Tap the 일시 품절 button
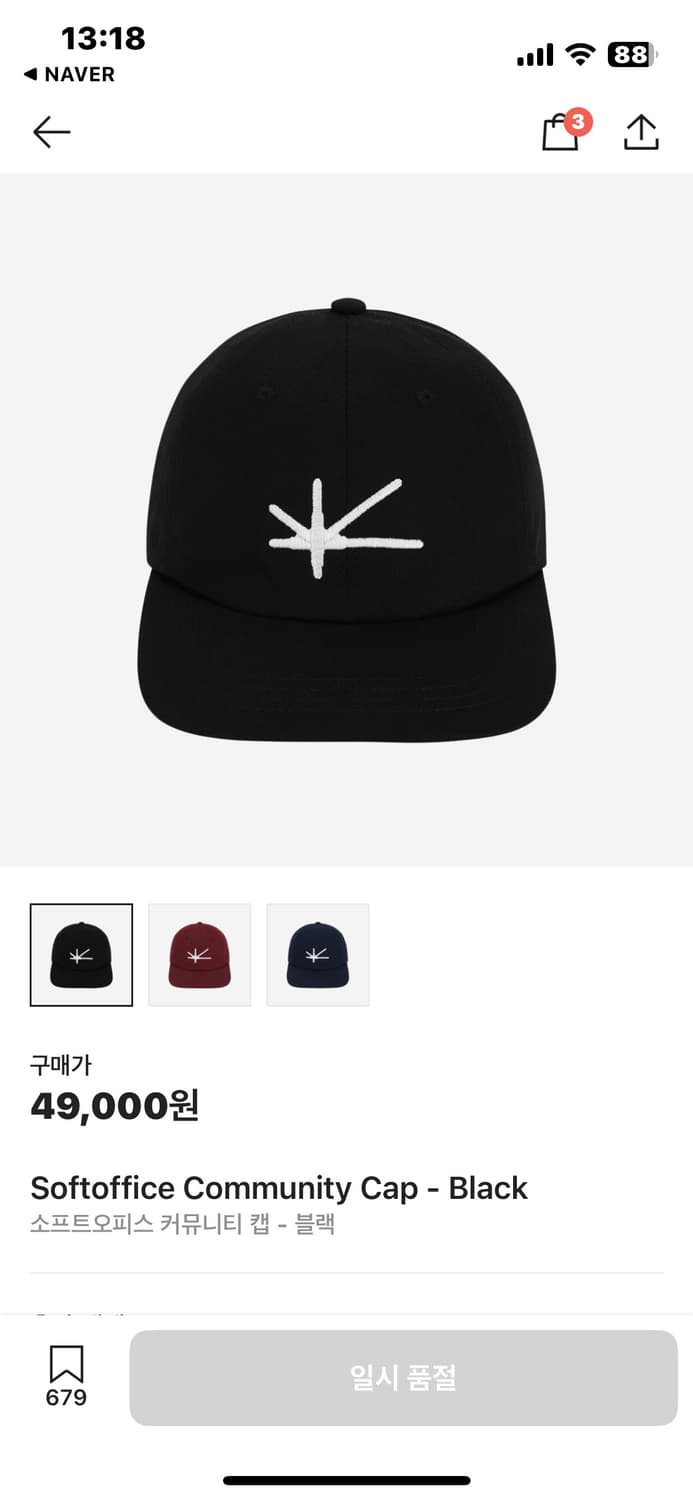Viewport: 693px width, 1500px height. 403,1377
